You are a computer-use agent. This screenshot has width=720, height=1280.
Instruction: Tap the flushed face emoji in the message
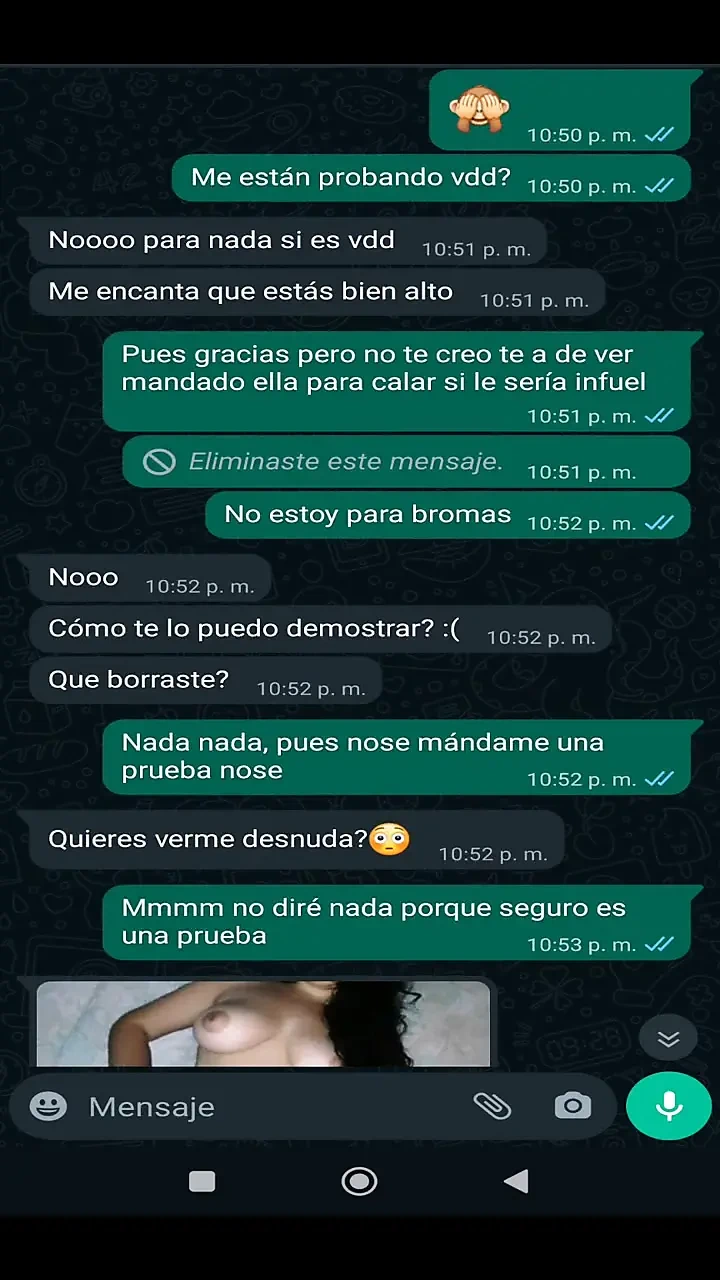tap(392, 839)
